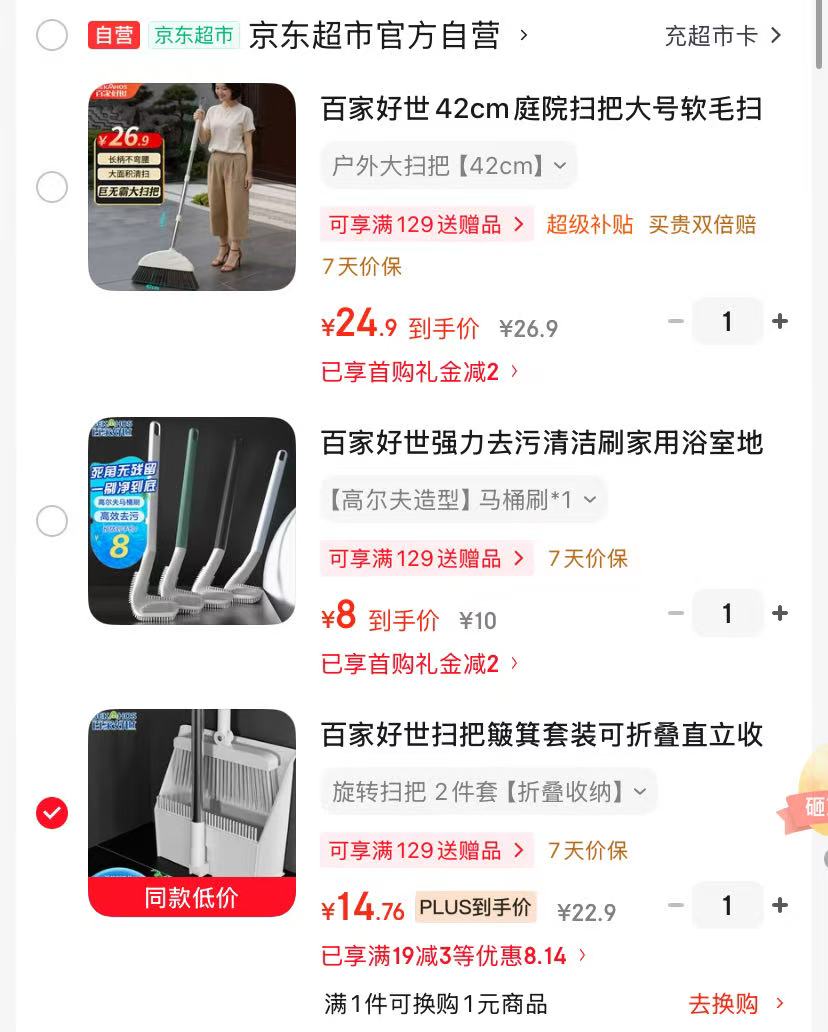Select all items from 京东超市官方自营 store
Screen dimensions: 828x1032
pos(52,35)
